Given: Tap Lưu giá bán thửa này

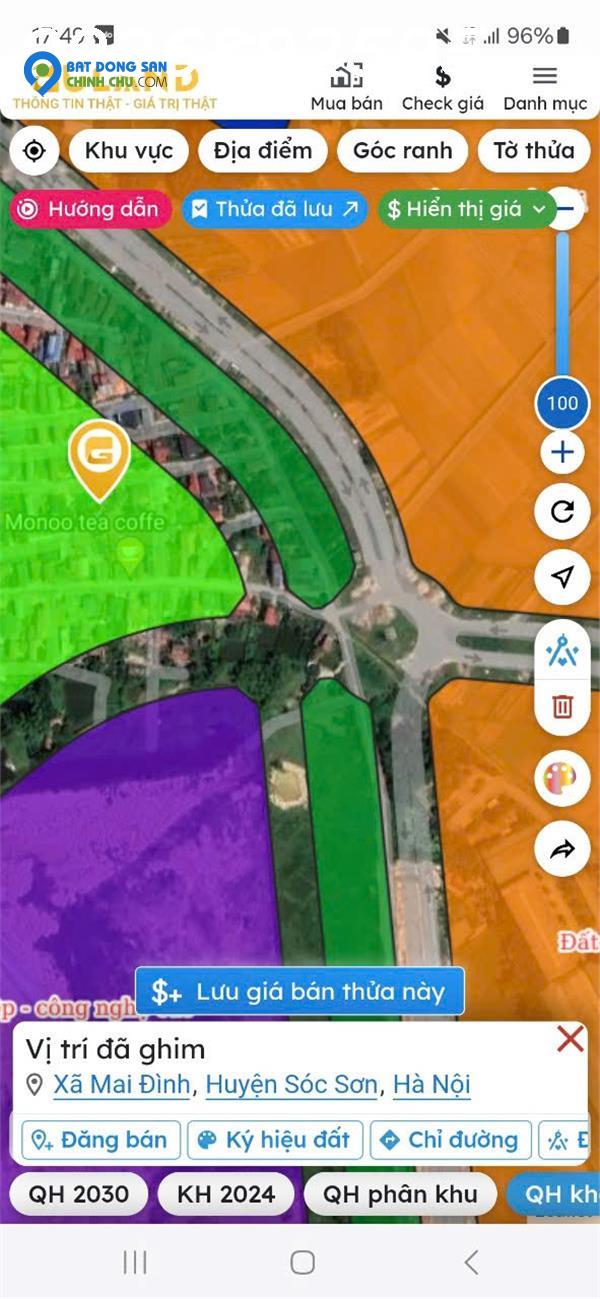Looking at the screenshot, I should (x=300, y=992).
